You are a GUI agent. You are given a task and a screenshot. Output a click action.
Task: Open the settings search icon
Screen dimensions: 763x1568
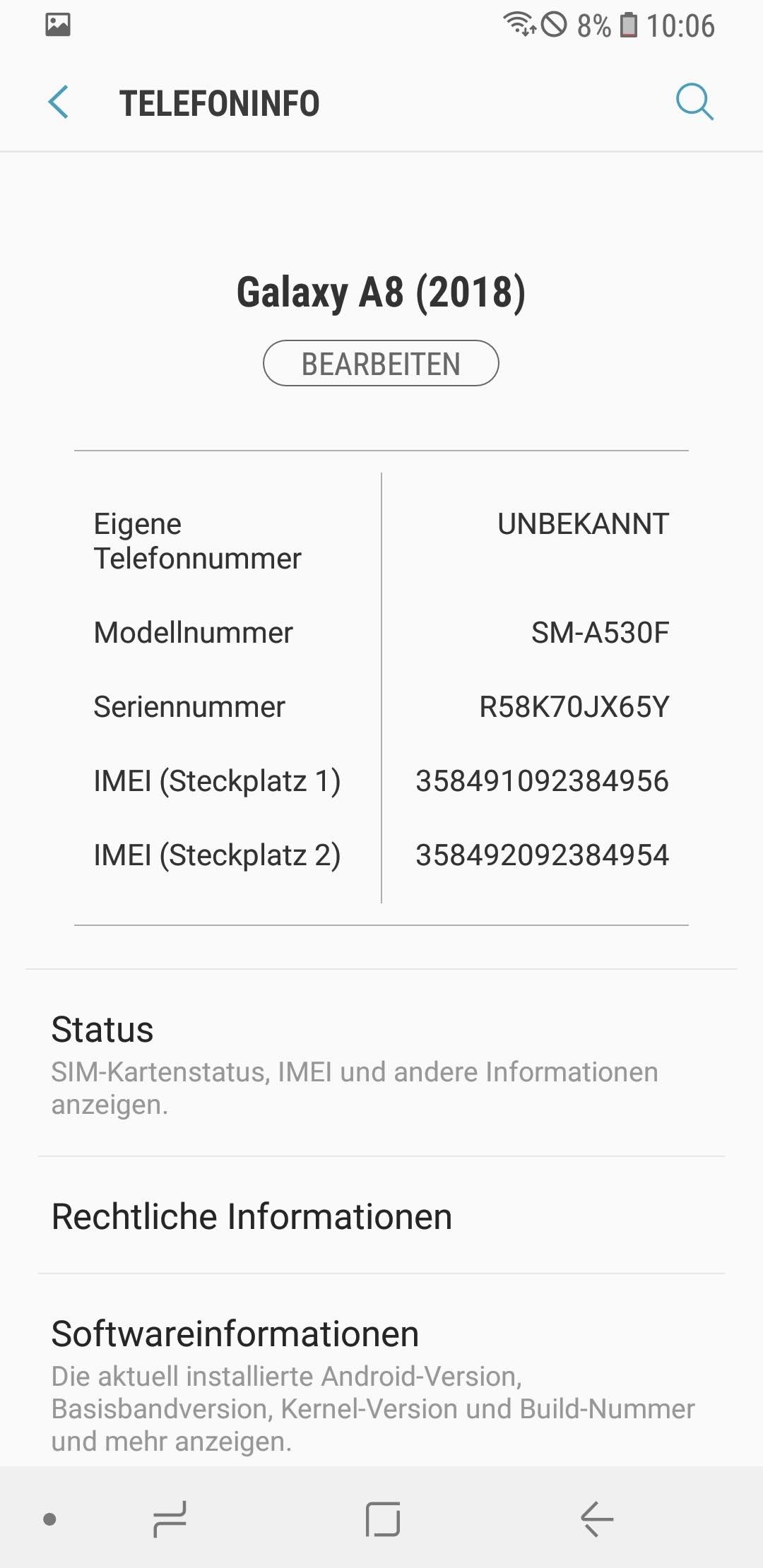[694, 102]
